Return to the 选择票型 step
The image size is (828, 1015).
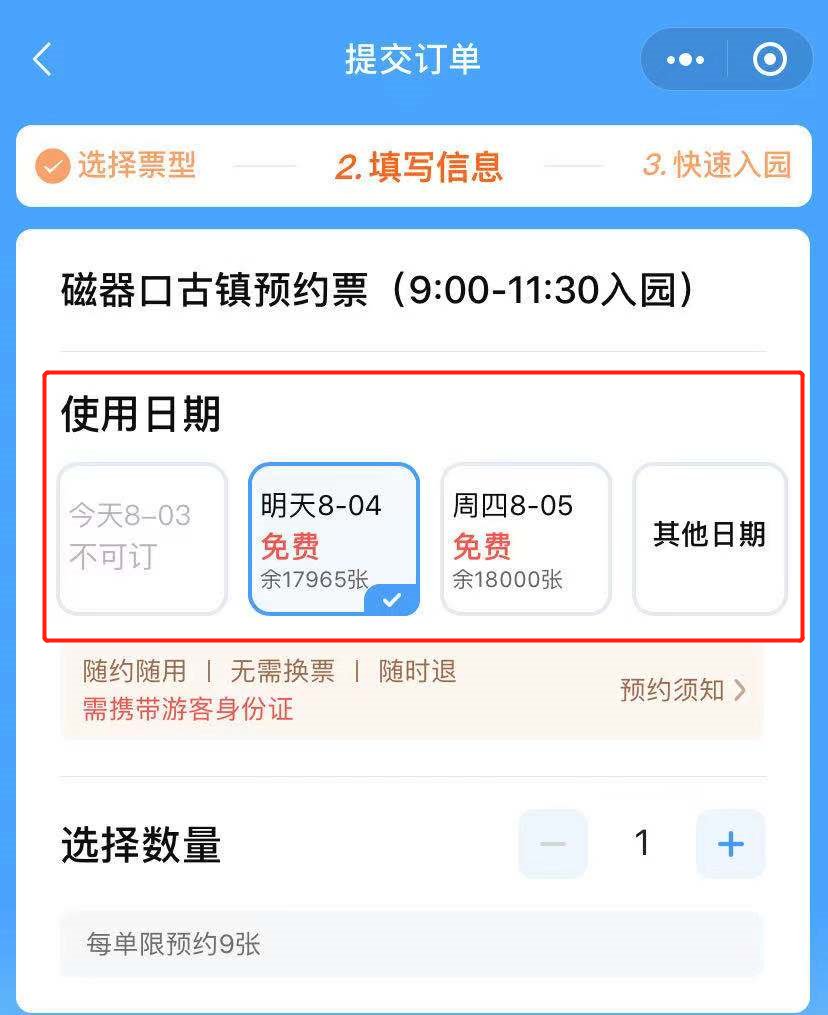(117, 166)
